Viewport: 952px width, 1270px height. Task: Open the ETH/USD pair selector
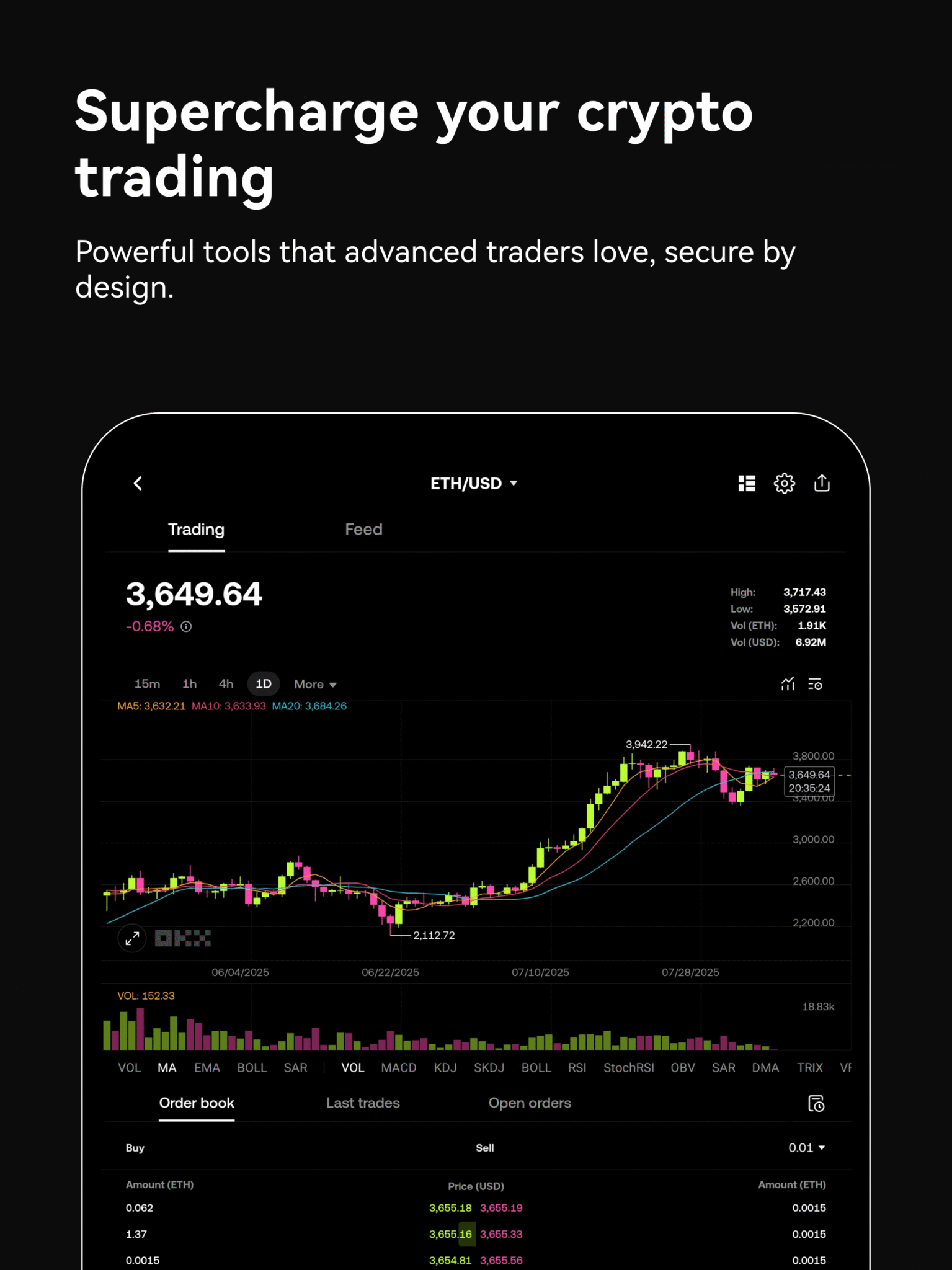click(x=474, y=483)
